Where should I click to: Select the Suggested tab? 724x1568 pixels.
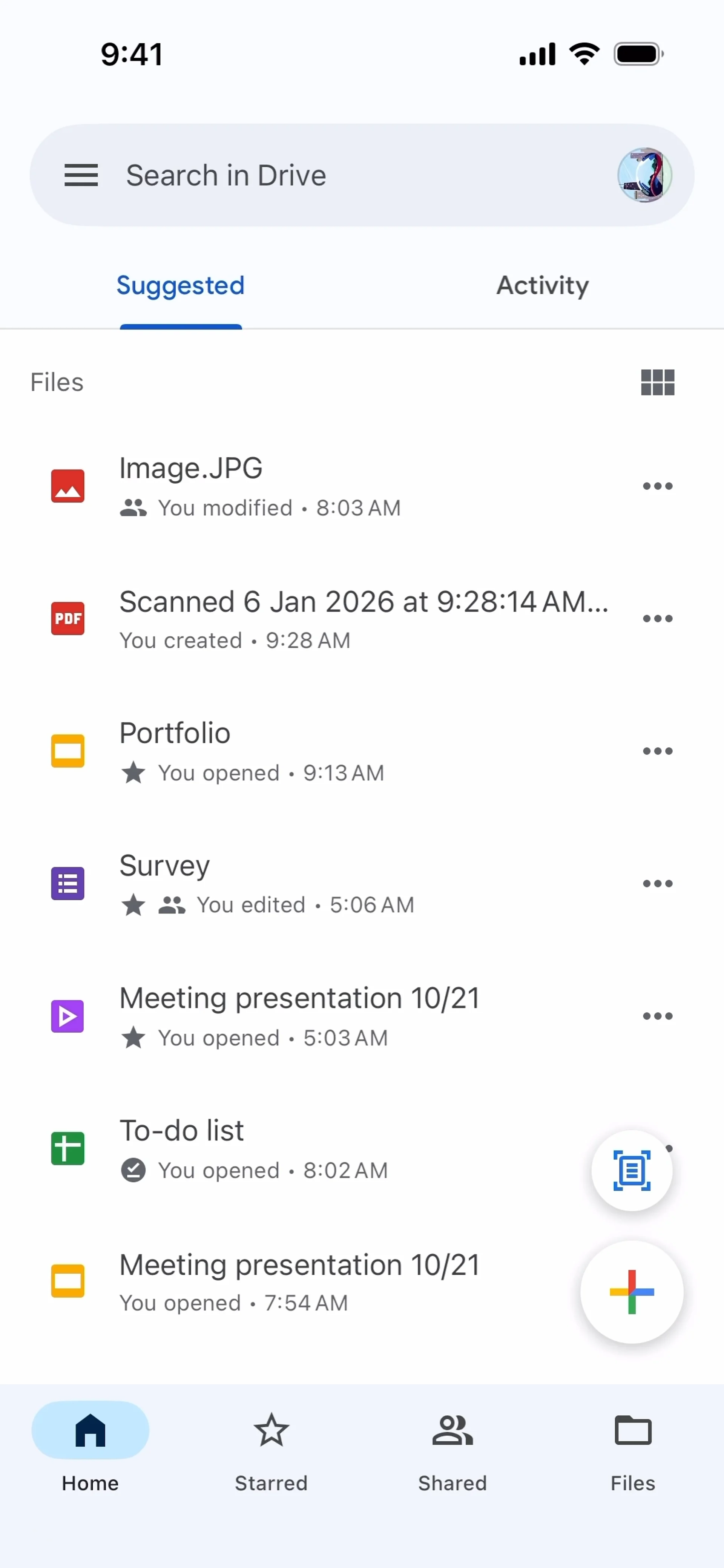click(x=180, y=285)
